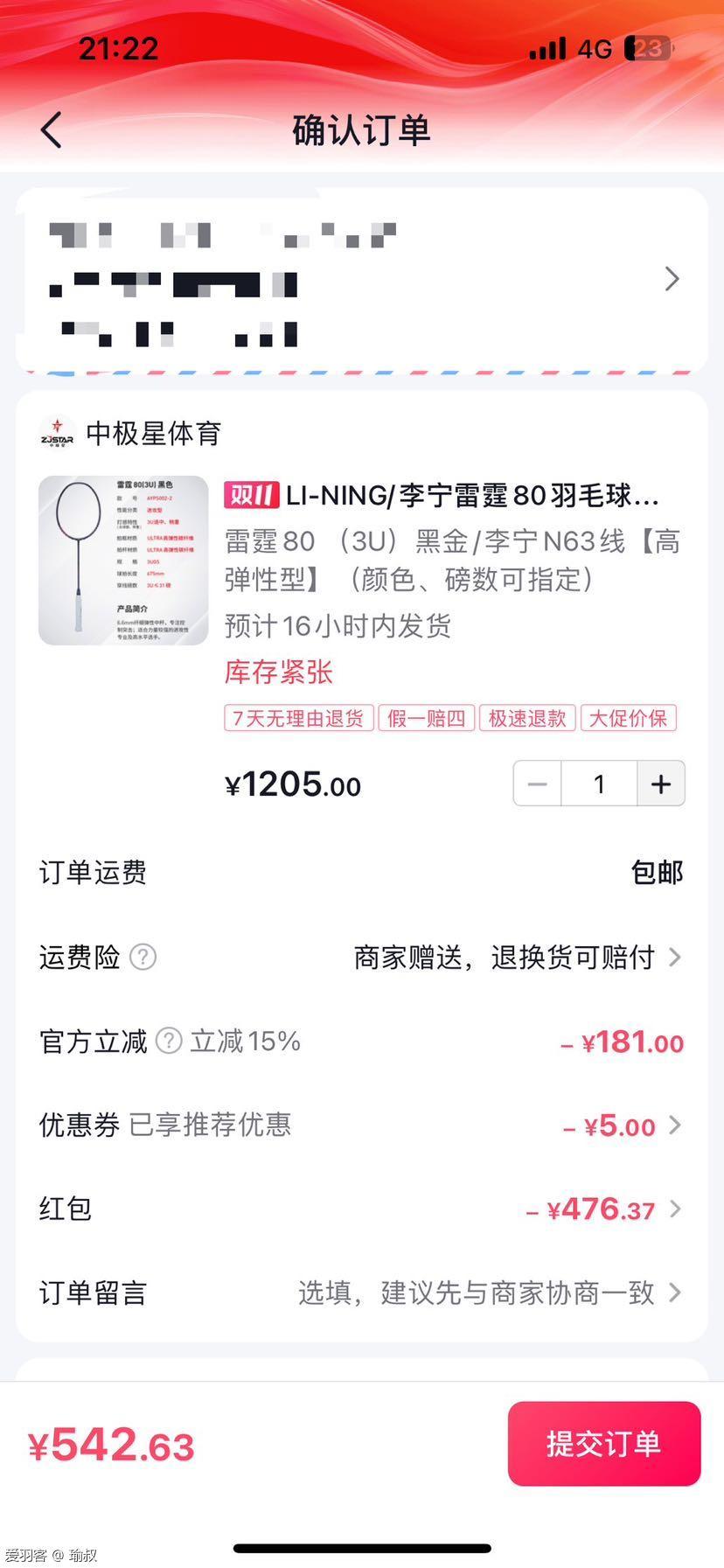Viewport: 724px width, 1568px height.
Task: Open 运费险 help question icon
Action: (143, 957)
